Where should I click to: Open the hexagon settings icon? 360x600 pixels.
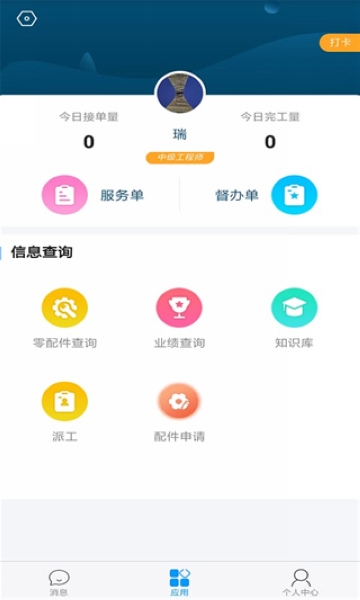coord(26,18)
